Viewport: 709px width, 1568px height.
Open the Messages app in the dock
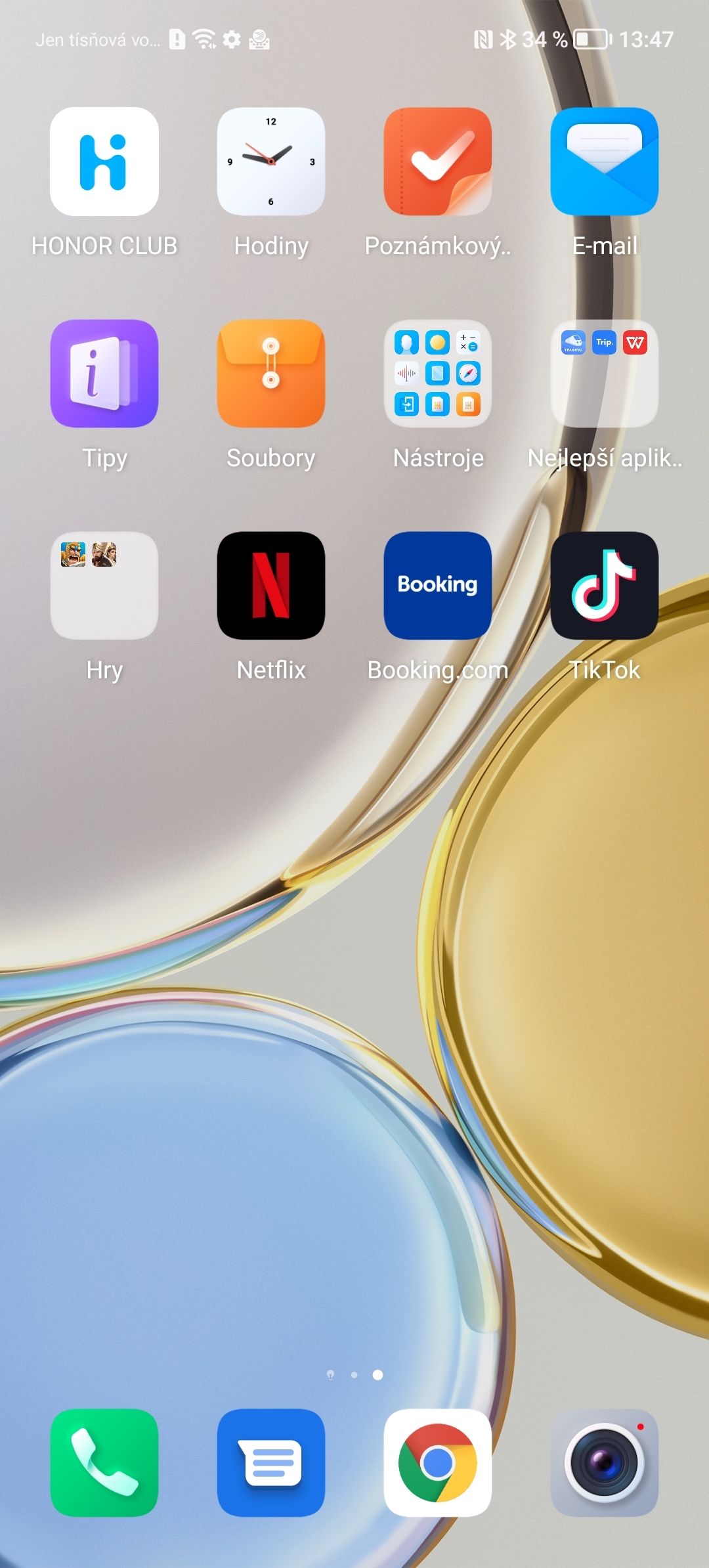pyautogui.click(x=271, y=1462)
